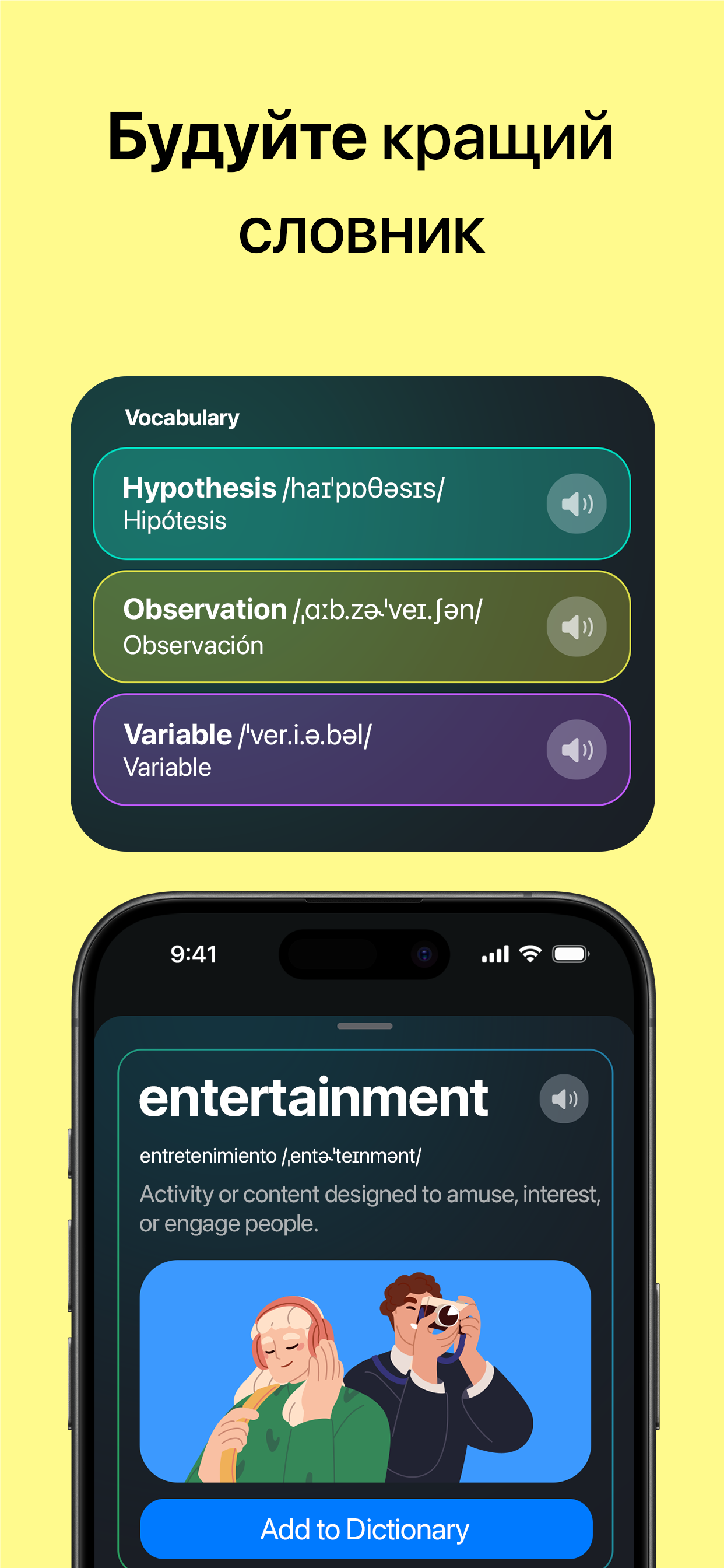Select the Observation vocabulary card
The height and width of the screenshot is (1568, 724).
304,627
